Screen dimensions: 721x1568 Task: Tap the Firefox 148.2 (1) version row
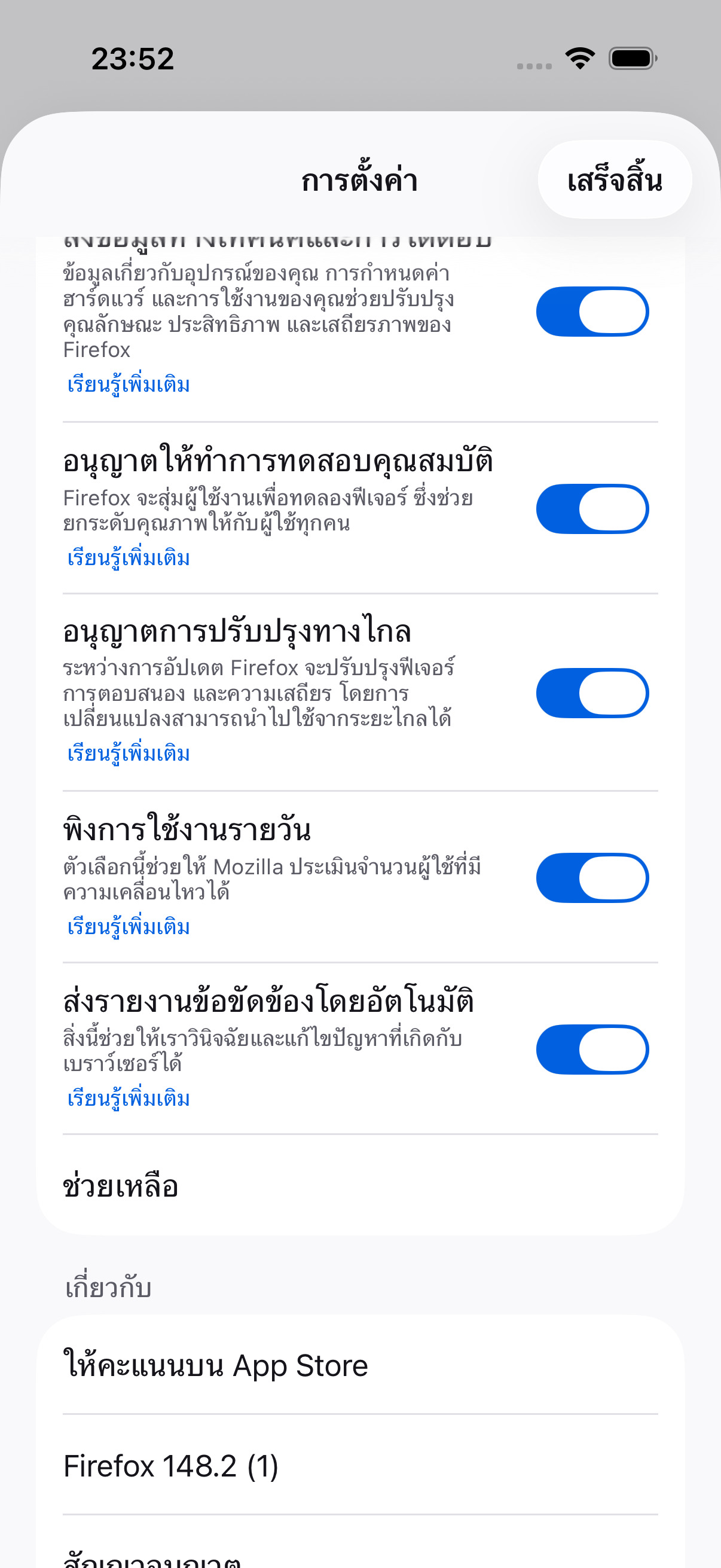click(x=360, y=1466)
